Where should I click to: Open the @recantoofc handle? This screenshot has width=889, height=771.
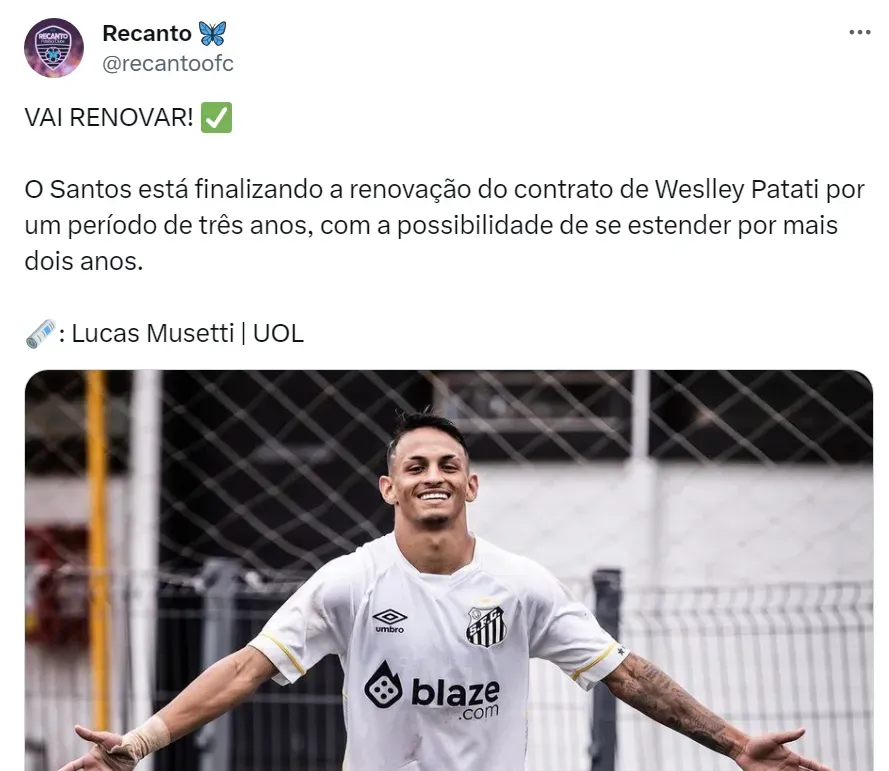(167, 64)
